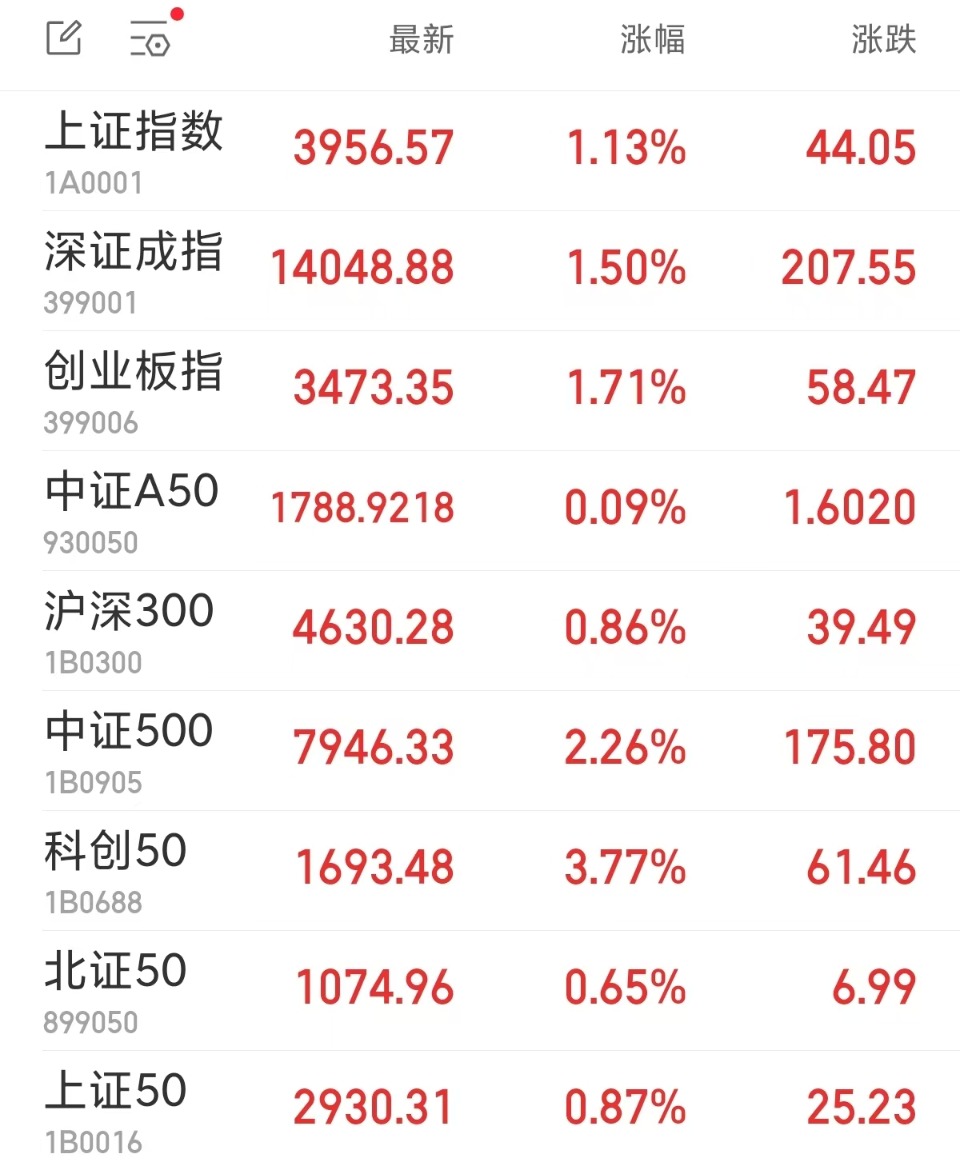The width and height of the screenshot is (960, 1170).
Task: Open 北证50 index details
Action: point(480,991)
